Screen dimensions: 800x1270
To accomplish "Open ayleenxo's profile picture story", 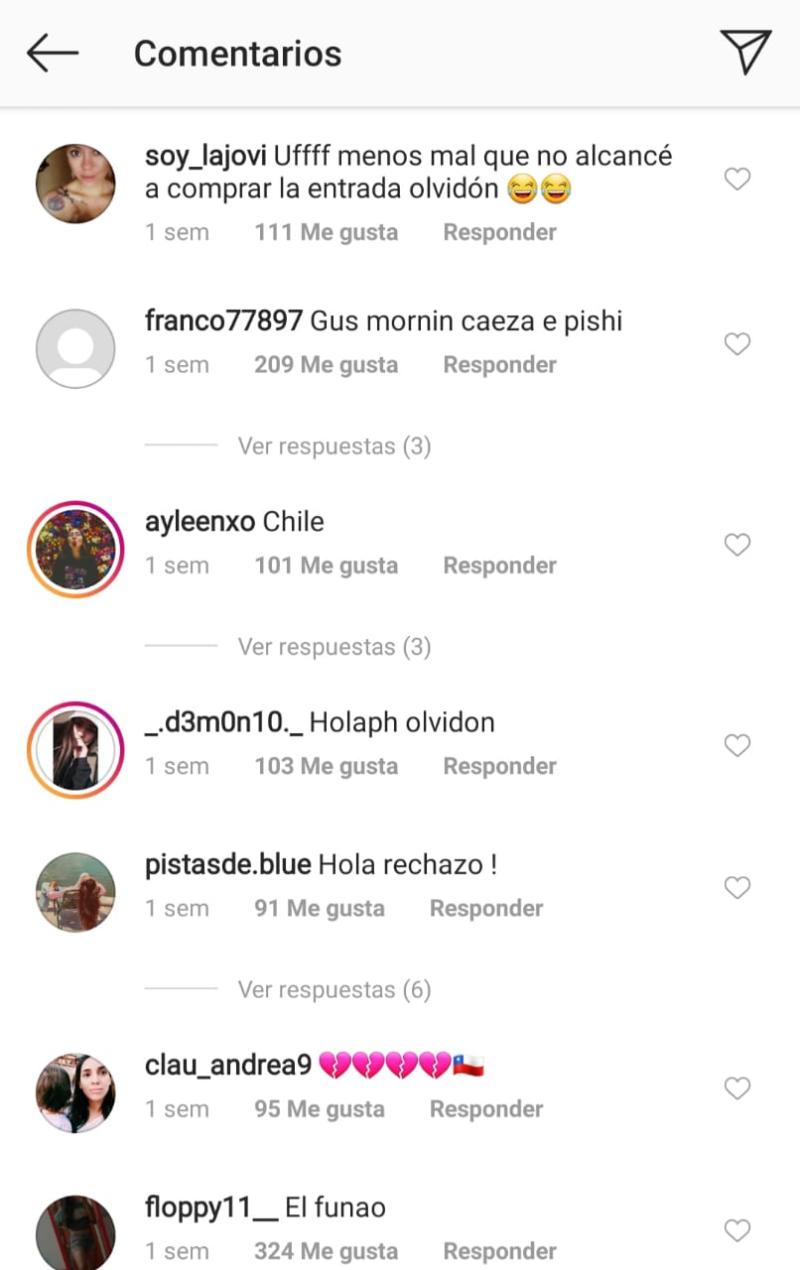I will (x=75, y=550).
